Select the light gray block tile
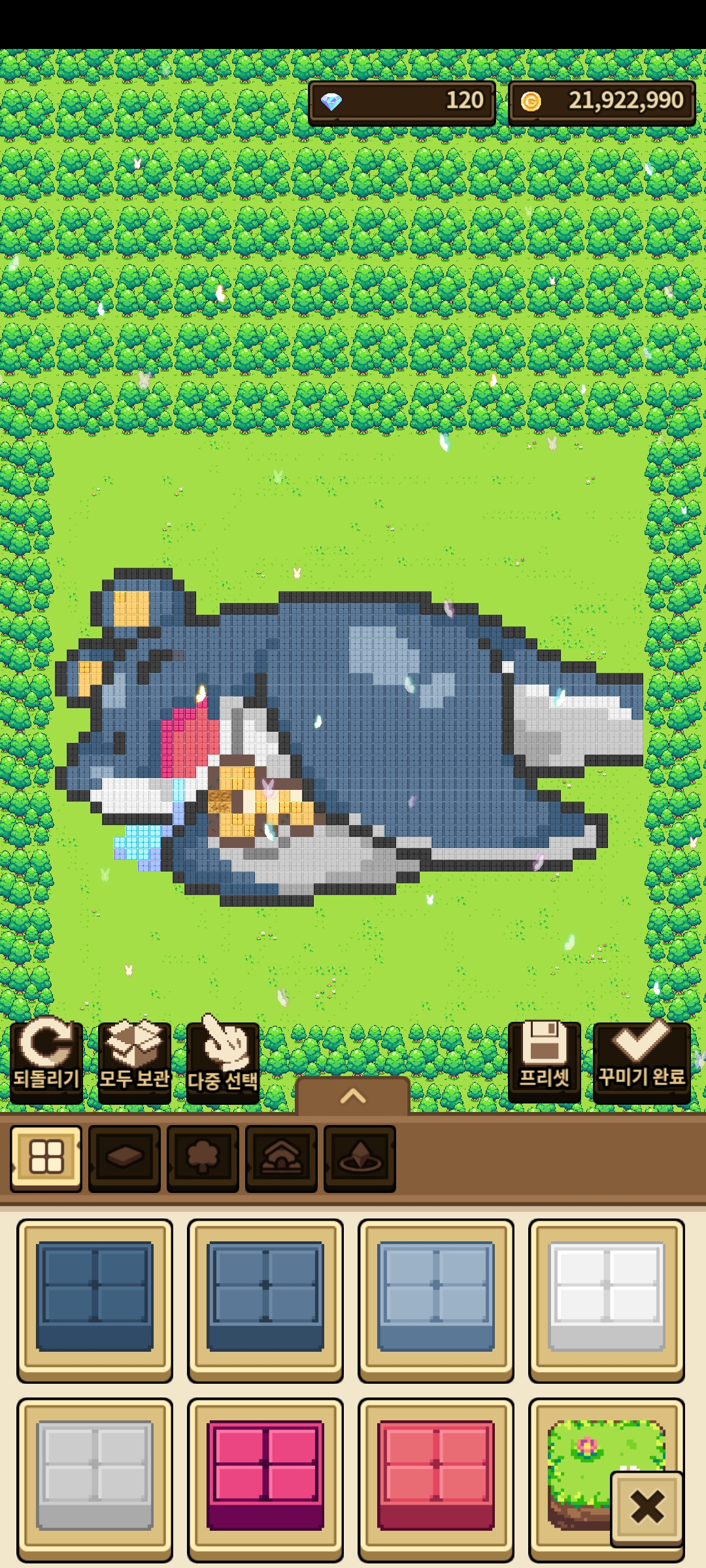706x1568 pixels. pos(95,1478)
